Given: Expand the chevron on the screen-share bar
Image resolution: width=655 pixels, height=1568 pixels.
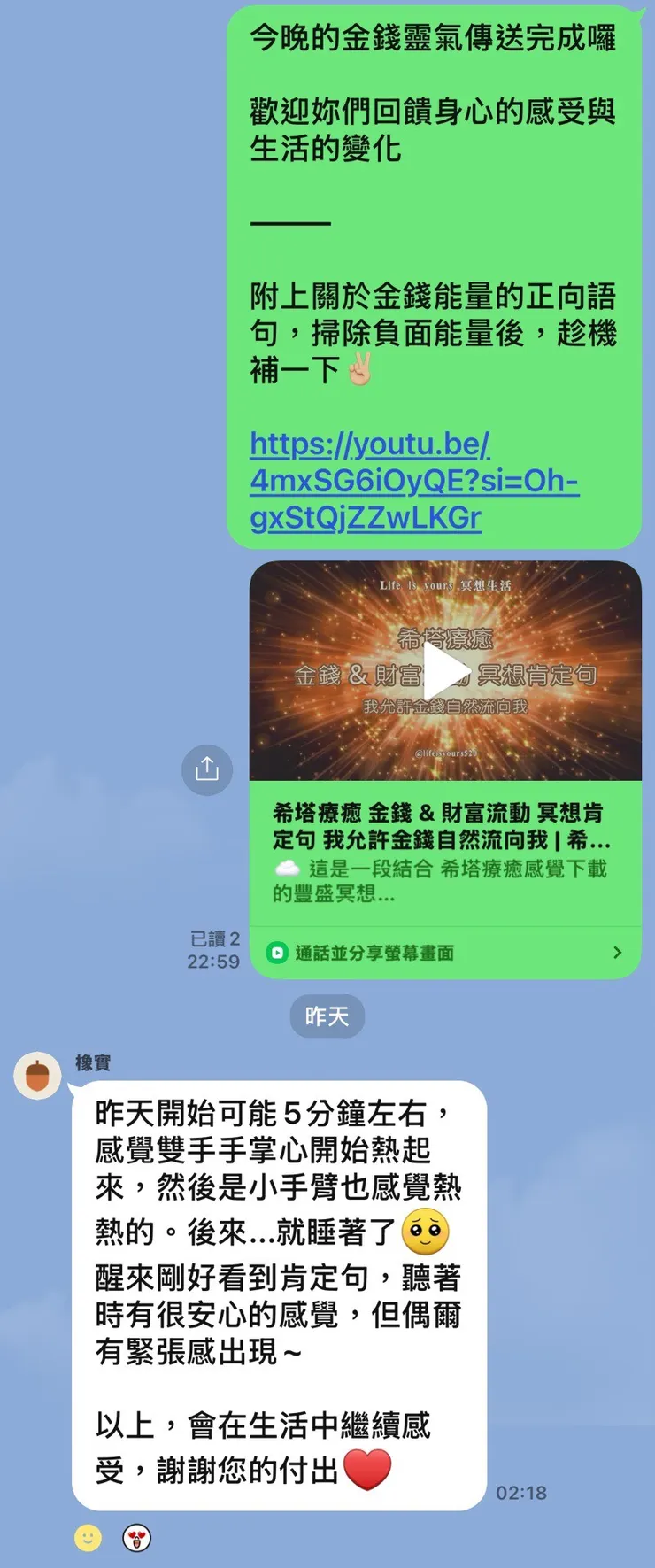Looking at the screenshot, I should click(618, 953).
